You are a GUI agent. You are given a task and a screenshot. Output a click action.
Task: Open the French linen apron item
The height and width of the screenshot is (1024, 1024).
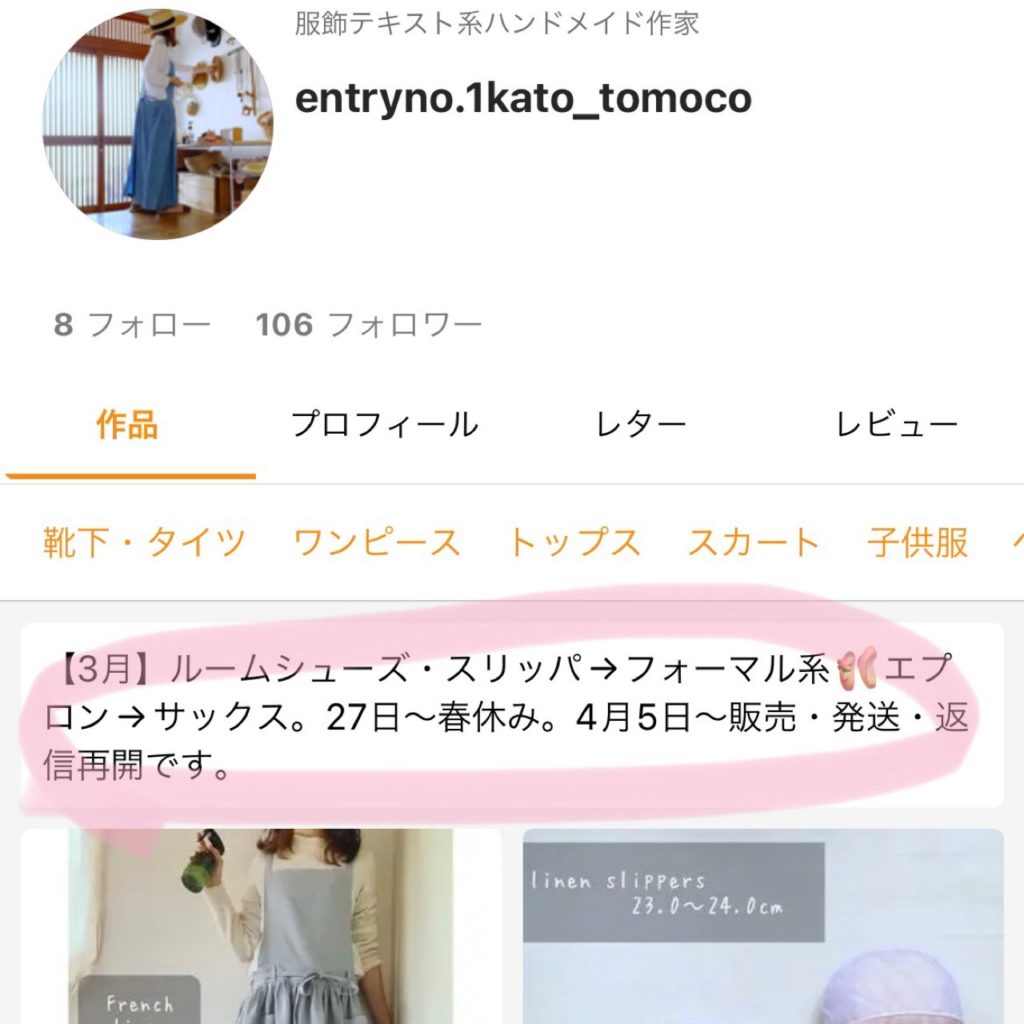pos(260,925)
